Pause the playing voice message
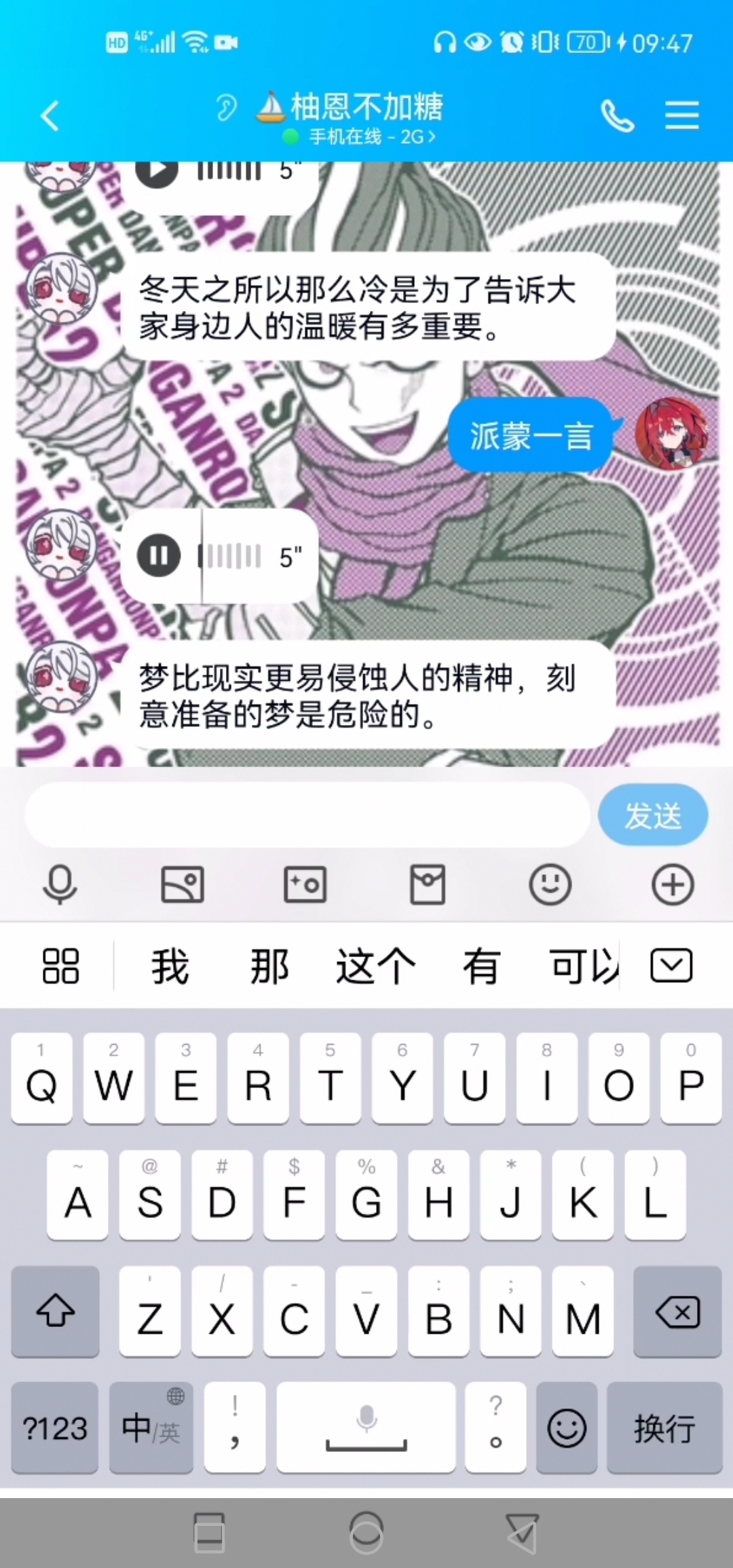Image resolution: width=733 pixels, height=1568 pixels. tap(159, 556)
